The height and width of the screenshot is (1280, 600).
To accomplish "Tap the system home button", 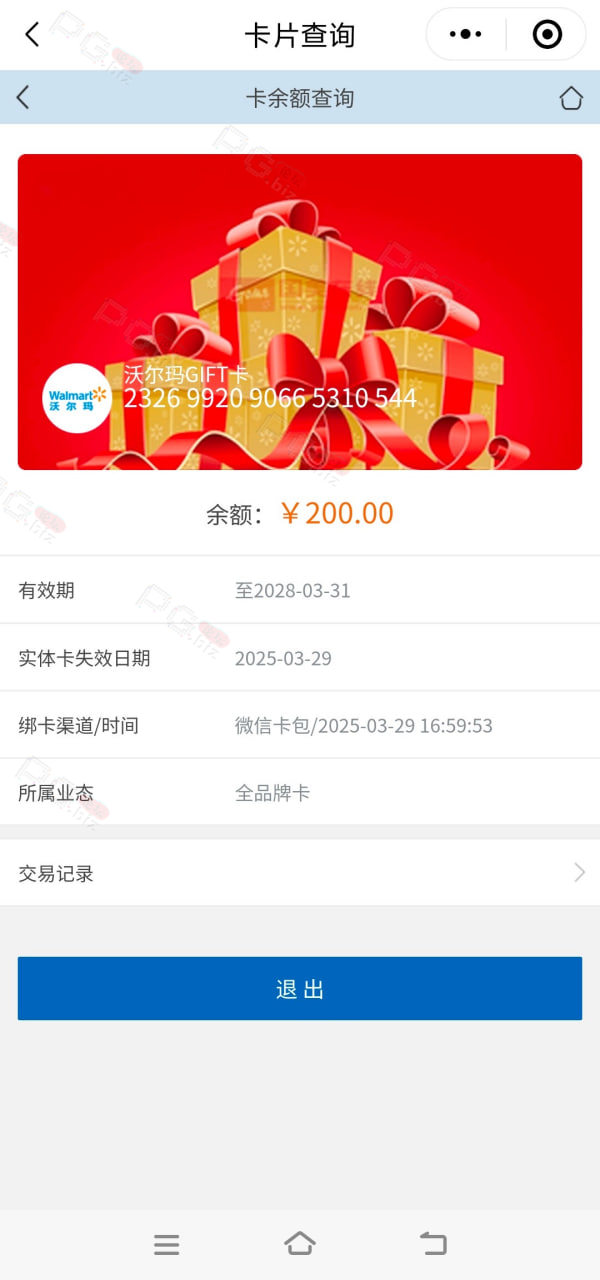I will coord(300,1243).
